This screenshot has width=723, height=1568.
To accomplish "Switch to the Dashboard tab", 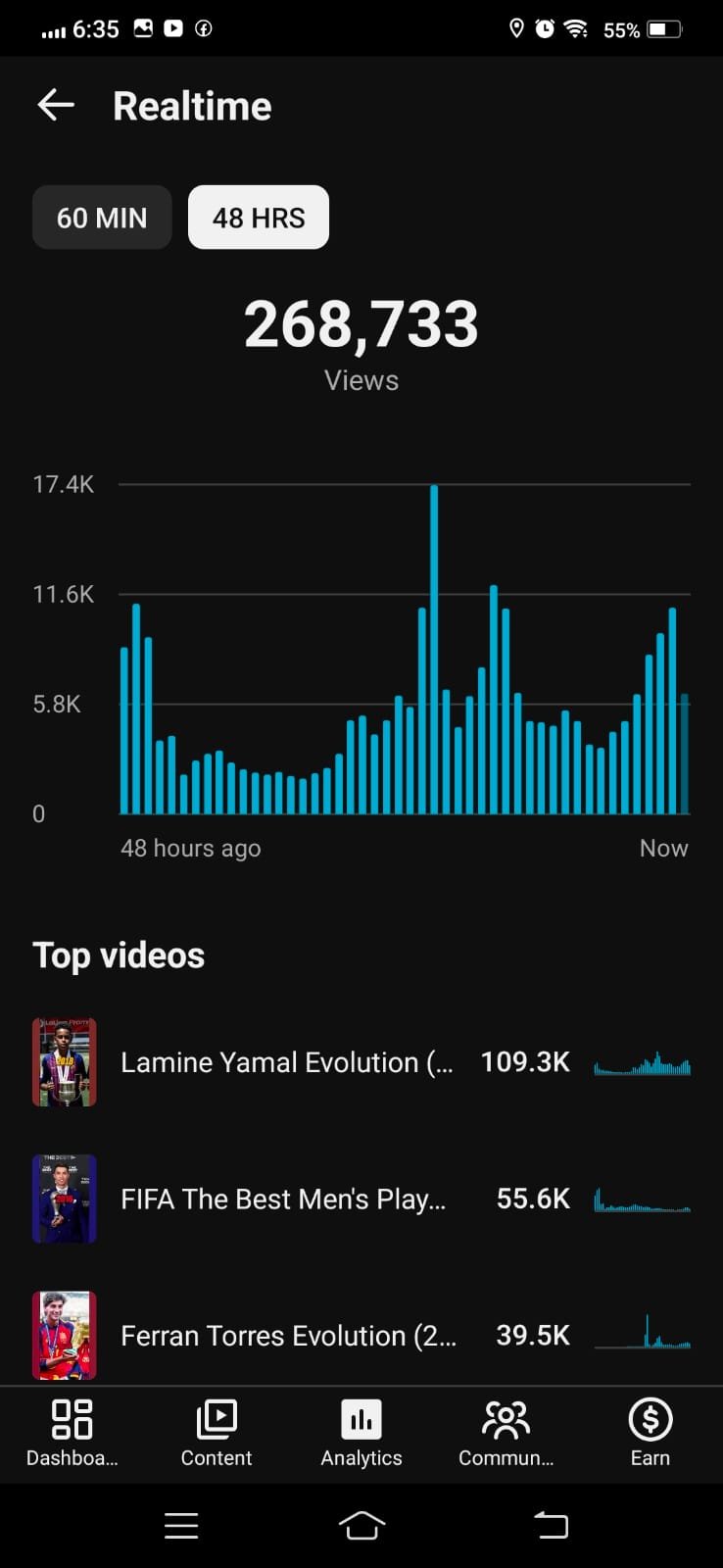I will 72,1433.
